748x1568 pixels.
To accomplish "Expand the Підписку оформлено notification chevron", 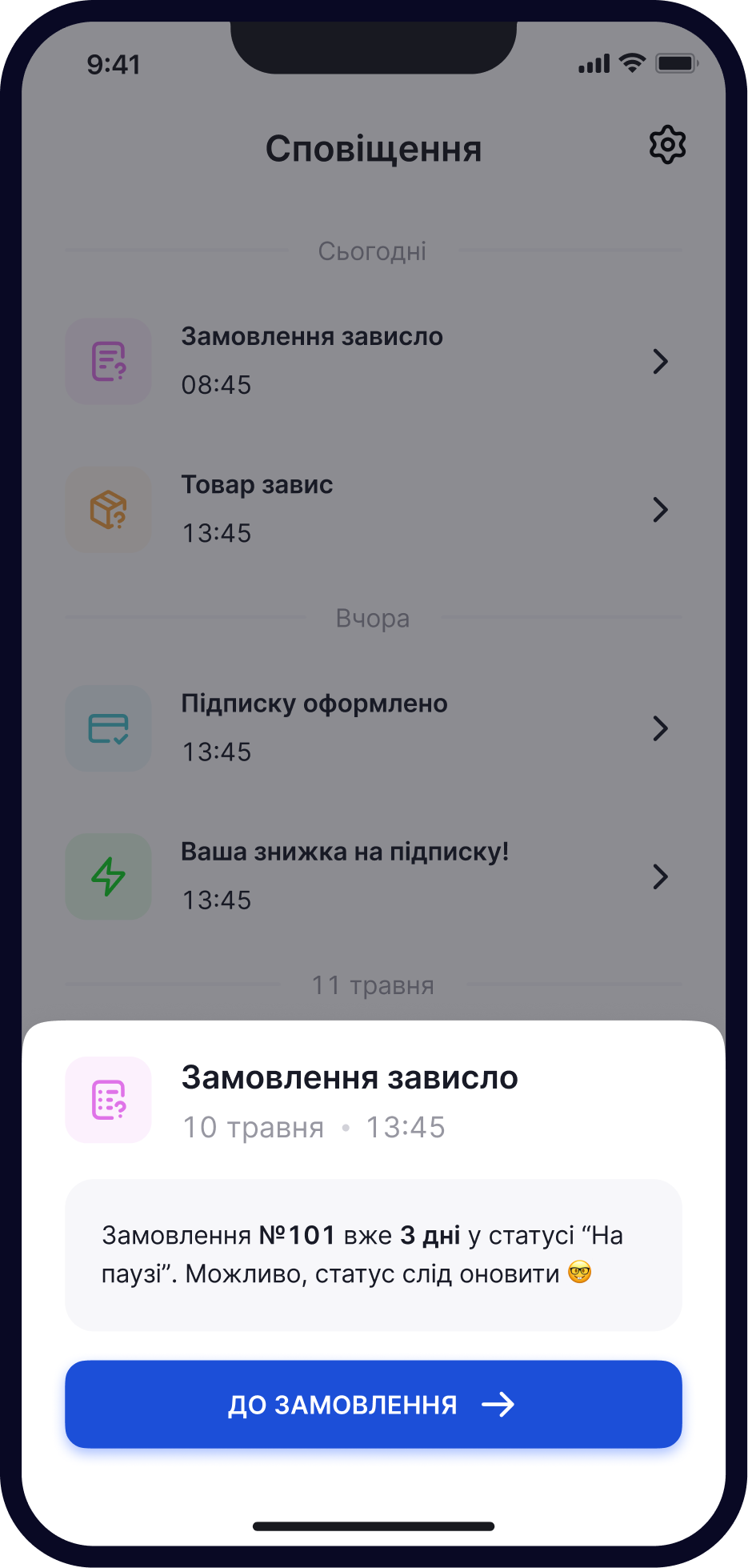I will coord(660,728).
